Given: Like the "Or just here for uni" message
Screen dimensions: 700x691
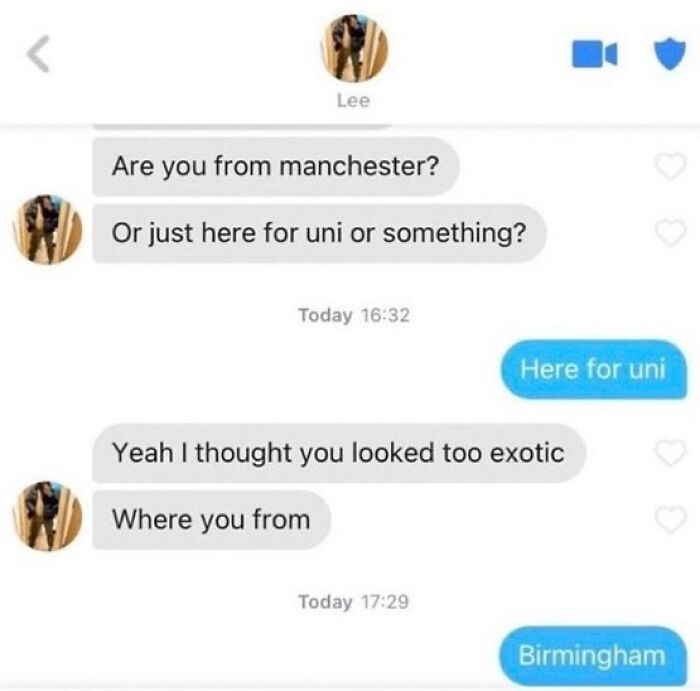Looking at the screenshot, I should (670, 233).
